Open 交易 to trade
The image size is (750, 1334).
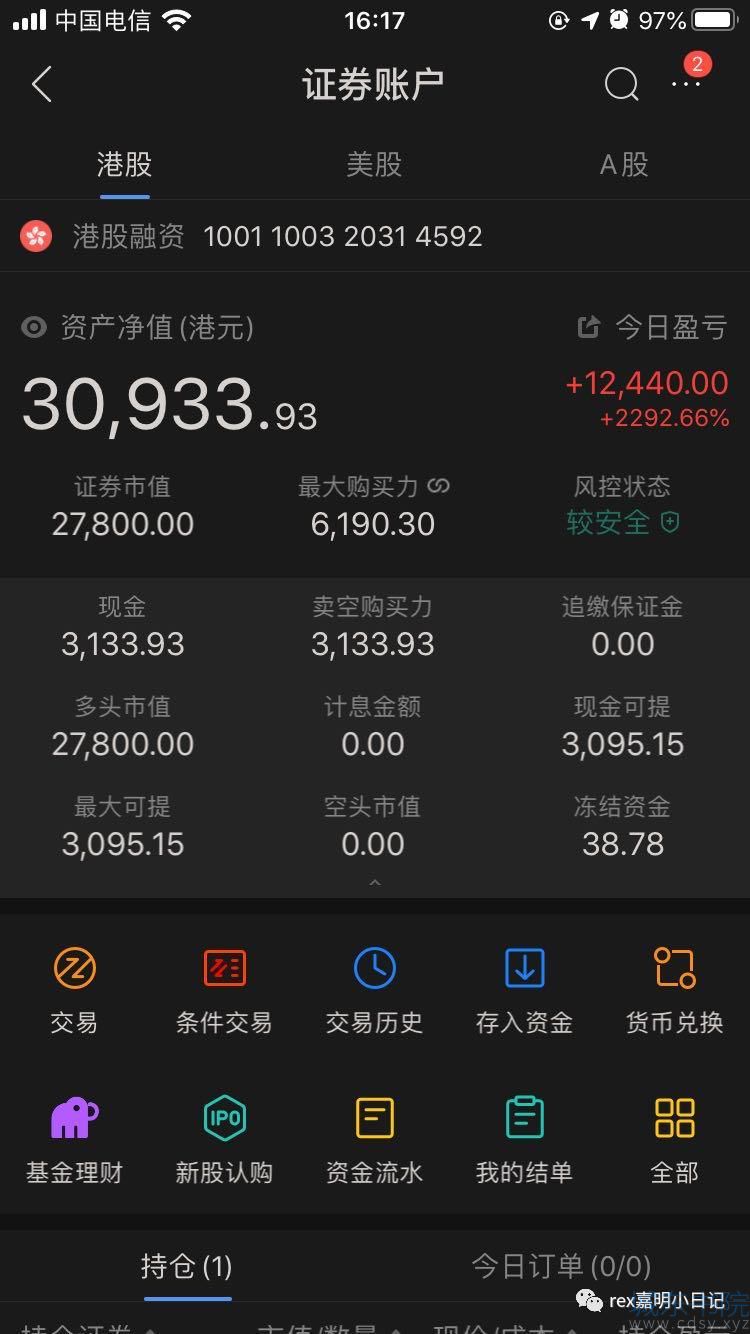coord(74,990)
